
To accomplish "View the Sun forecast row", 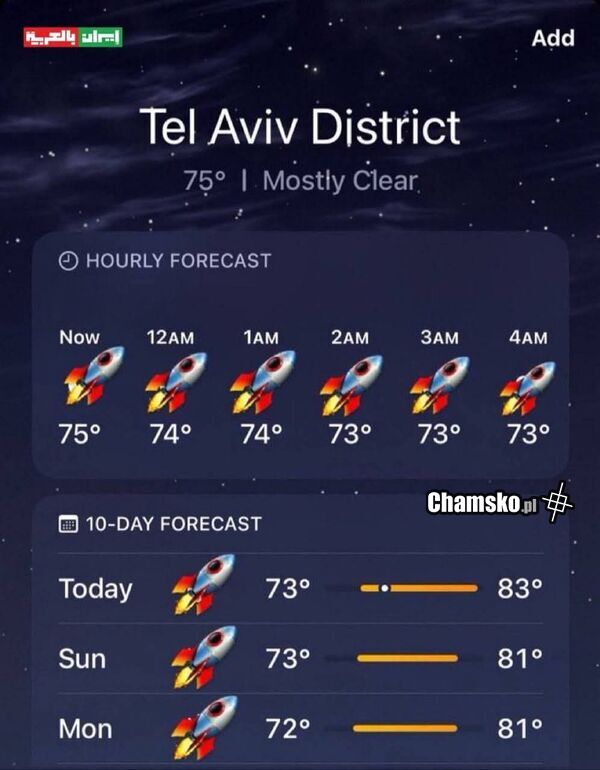I will tap(300, 658).
